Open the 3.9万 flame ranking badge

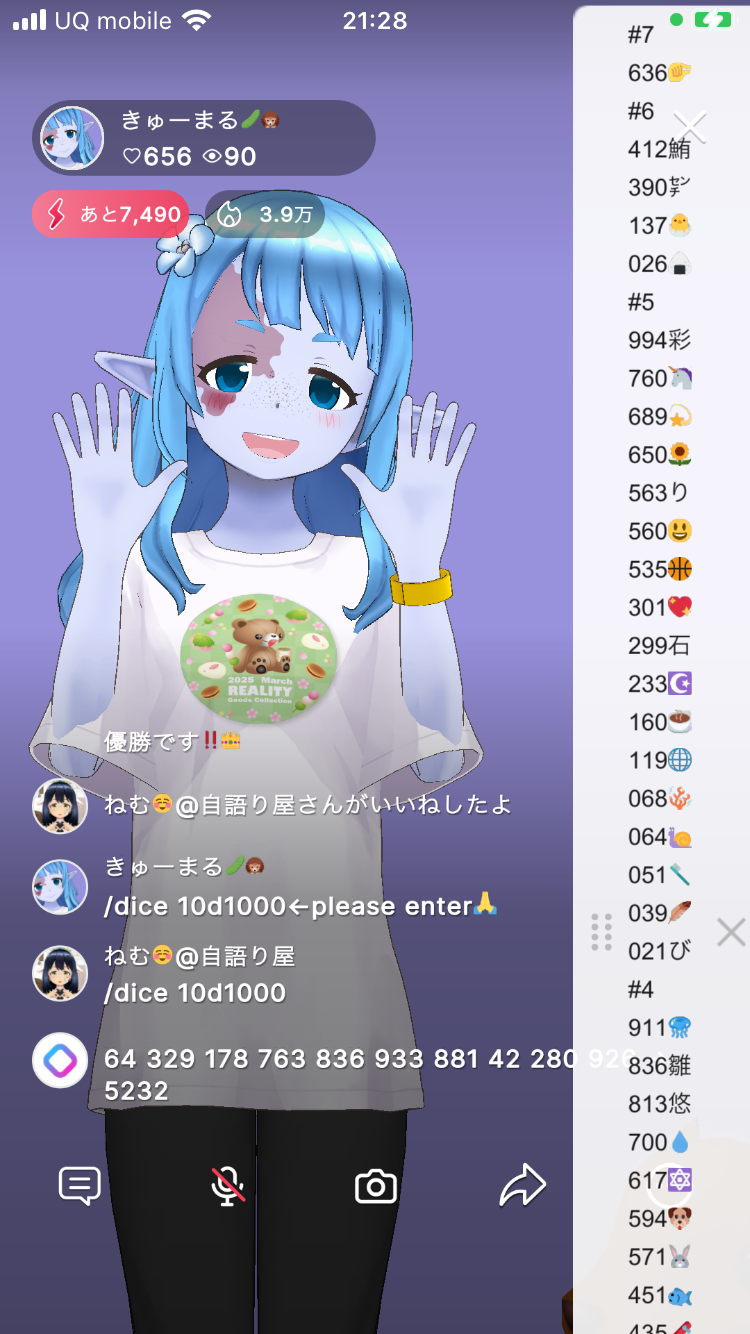point(264,214)
